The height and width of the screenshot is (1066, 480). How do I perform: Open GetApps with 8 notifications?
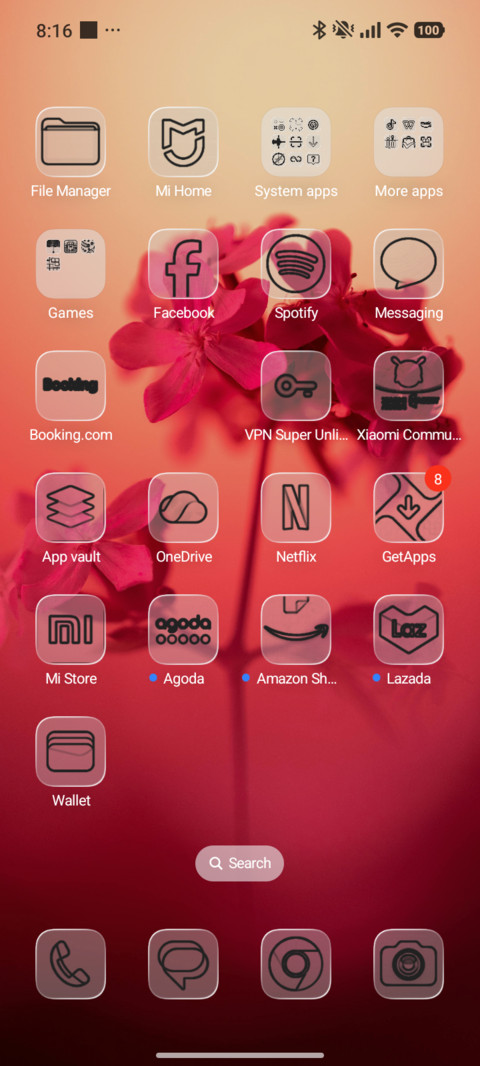point(409,507)
